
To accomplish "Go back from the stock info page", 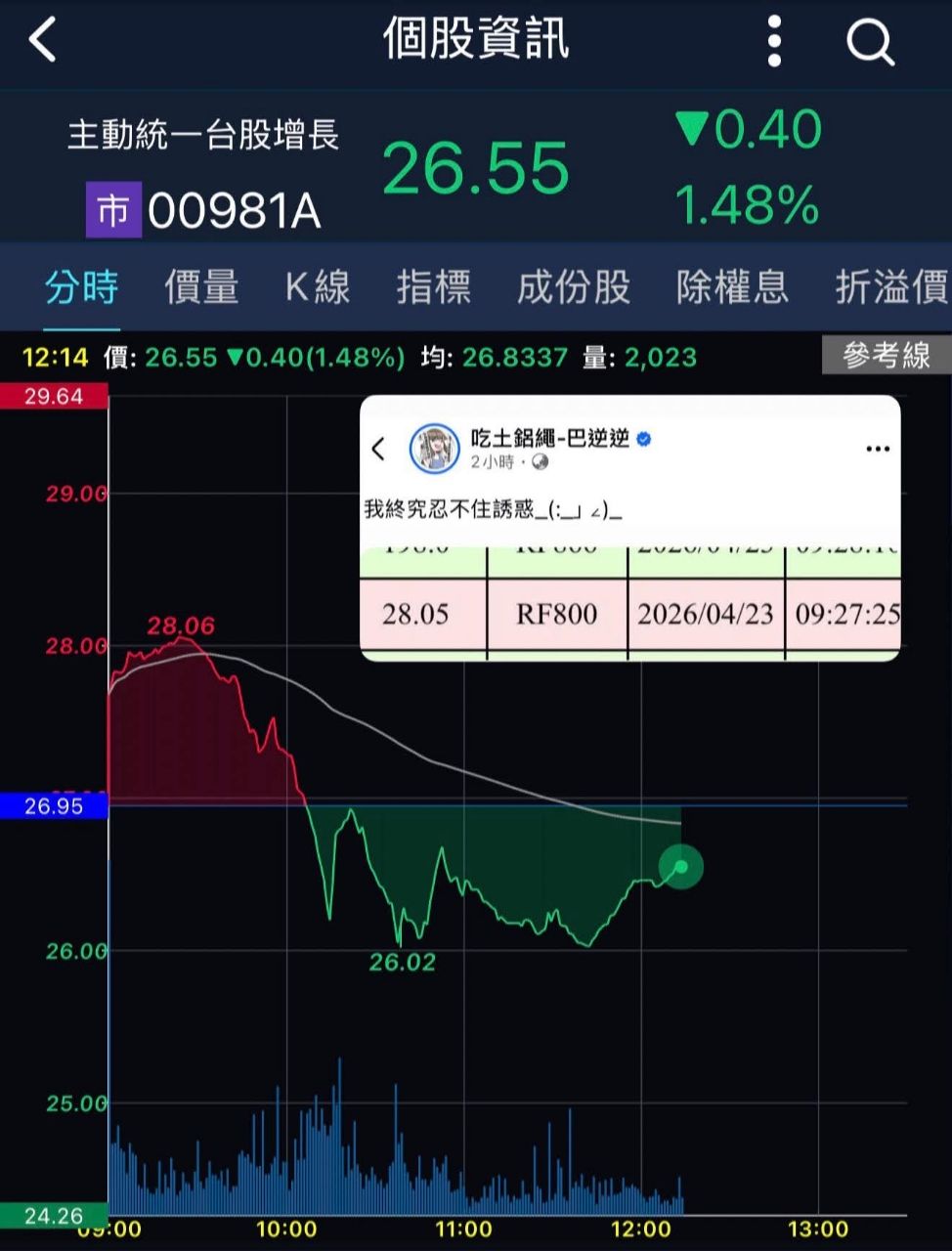I will pos(43,41).
